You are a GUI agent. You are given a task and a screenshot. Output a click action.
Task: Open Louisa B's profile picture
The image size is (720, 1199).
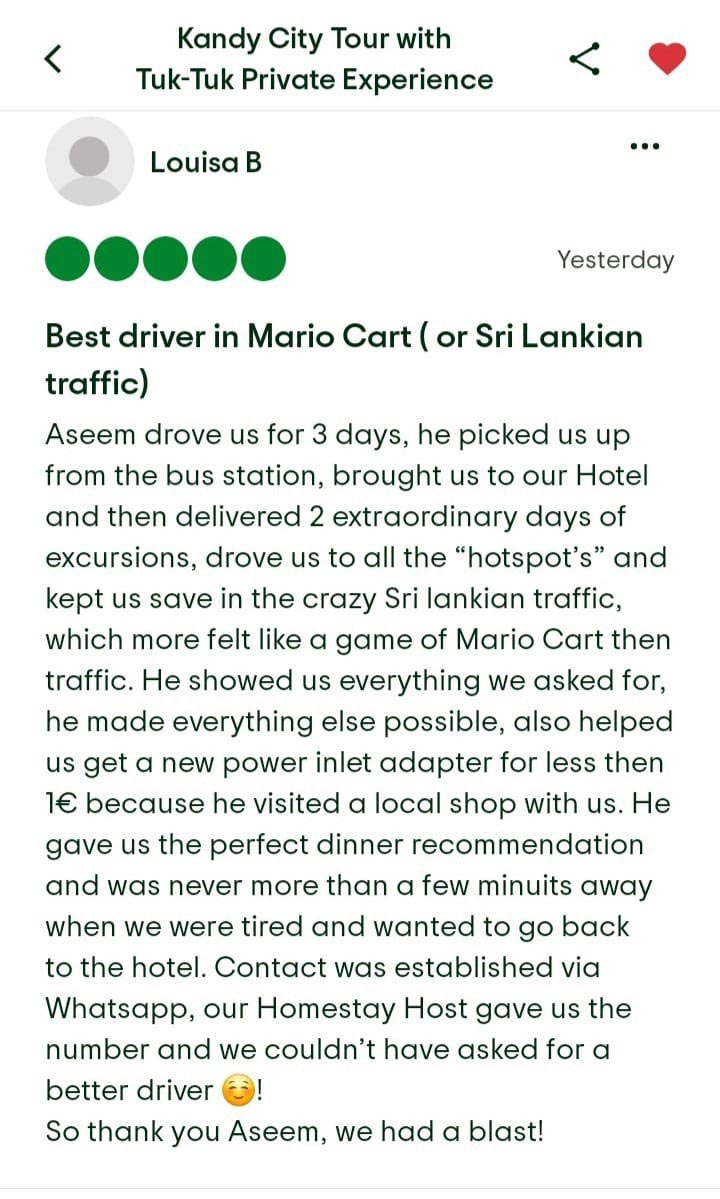point(90,162)
